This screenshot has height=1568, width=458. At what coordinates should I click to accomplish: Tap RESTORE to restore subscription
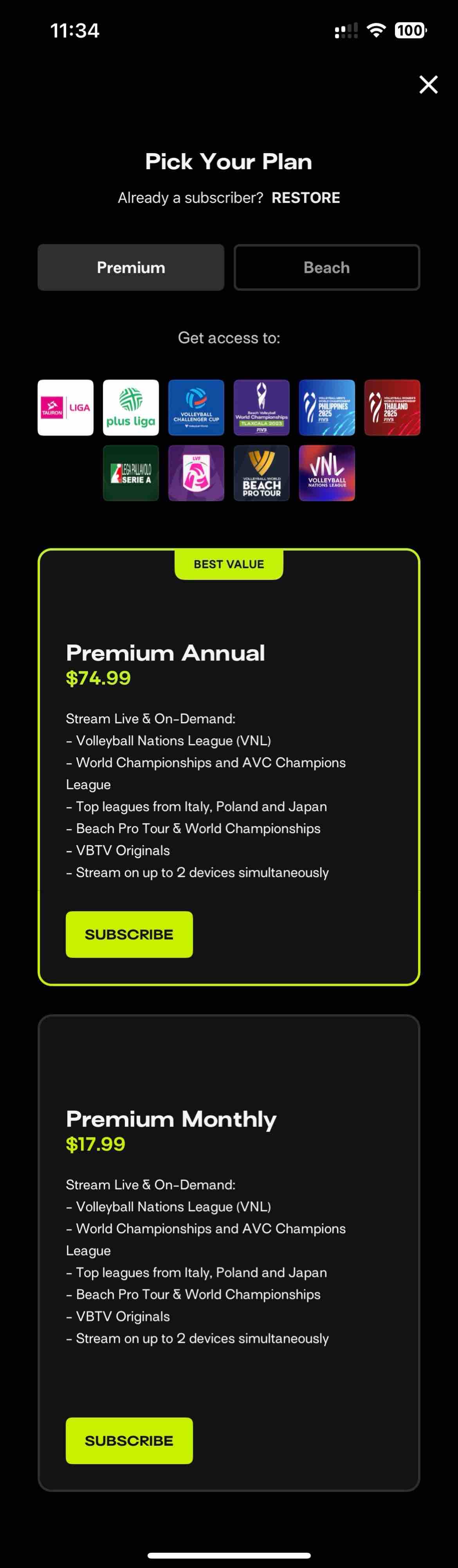click(x=305, y=198)
